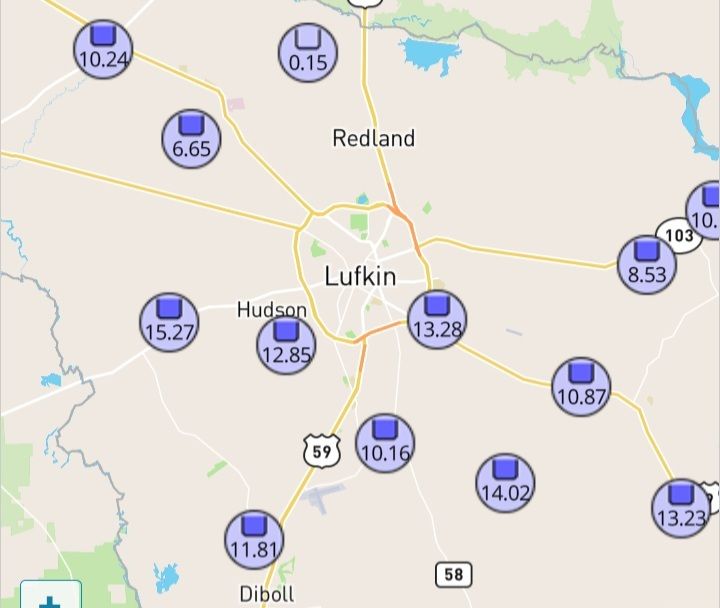Screen dimensions: 720x608
Task: Select the 11.81 marker near Diboll
Action: coord(254,540)
